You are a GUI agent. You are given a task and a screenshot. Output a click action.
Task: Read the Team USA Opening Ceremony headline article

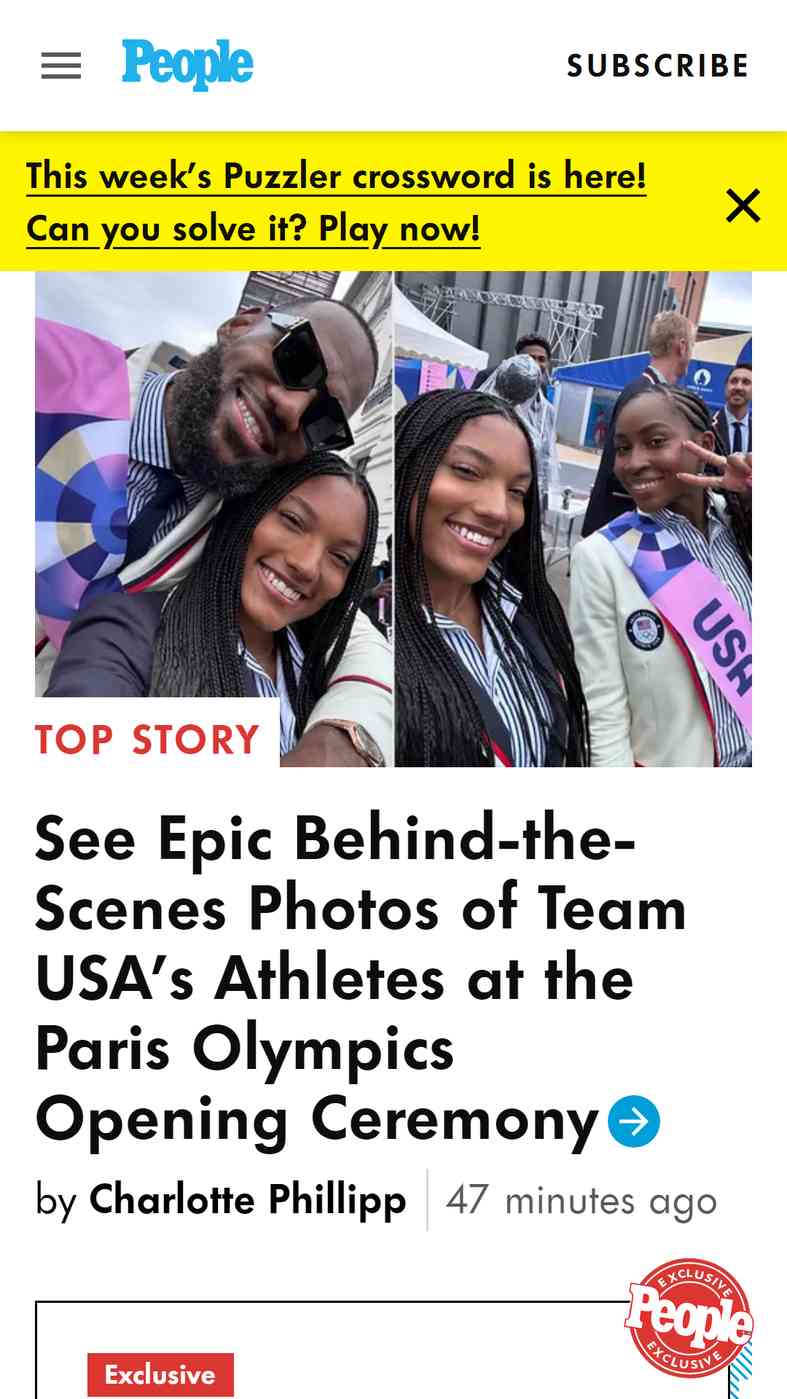pos(348,979)
